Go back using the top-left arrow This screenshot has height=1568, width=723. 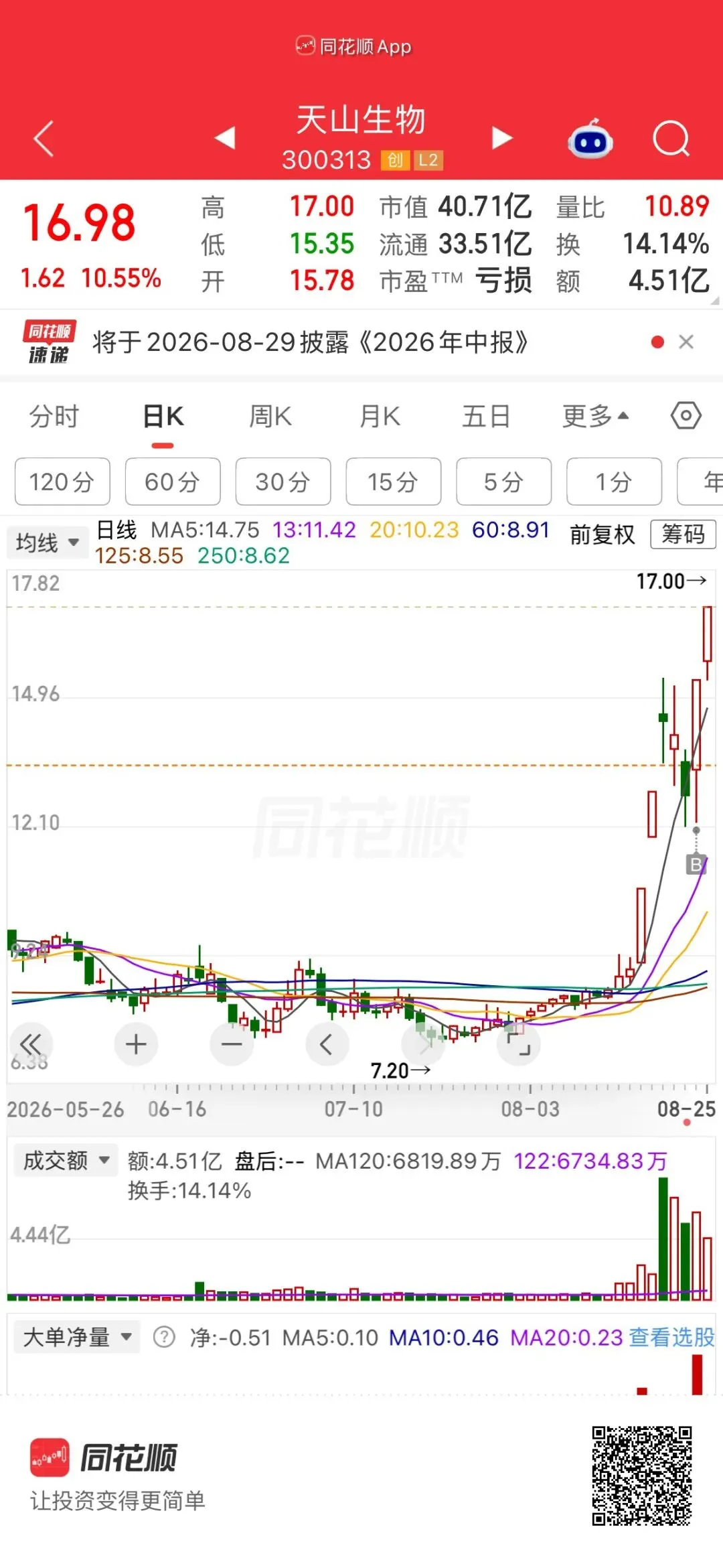click(44, 139)
